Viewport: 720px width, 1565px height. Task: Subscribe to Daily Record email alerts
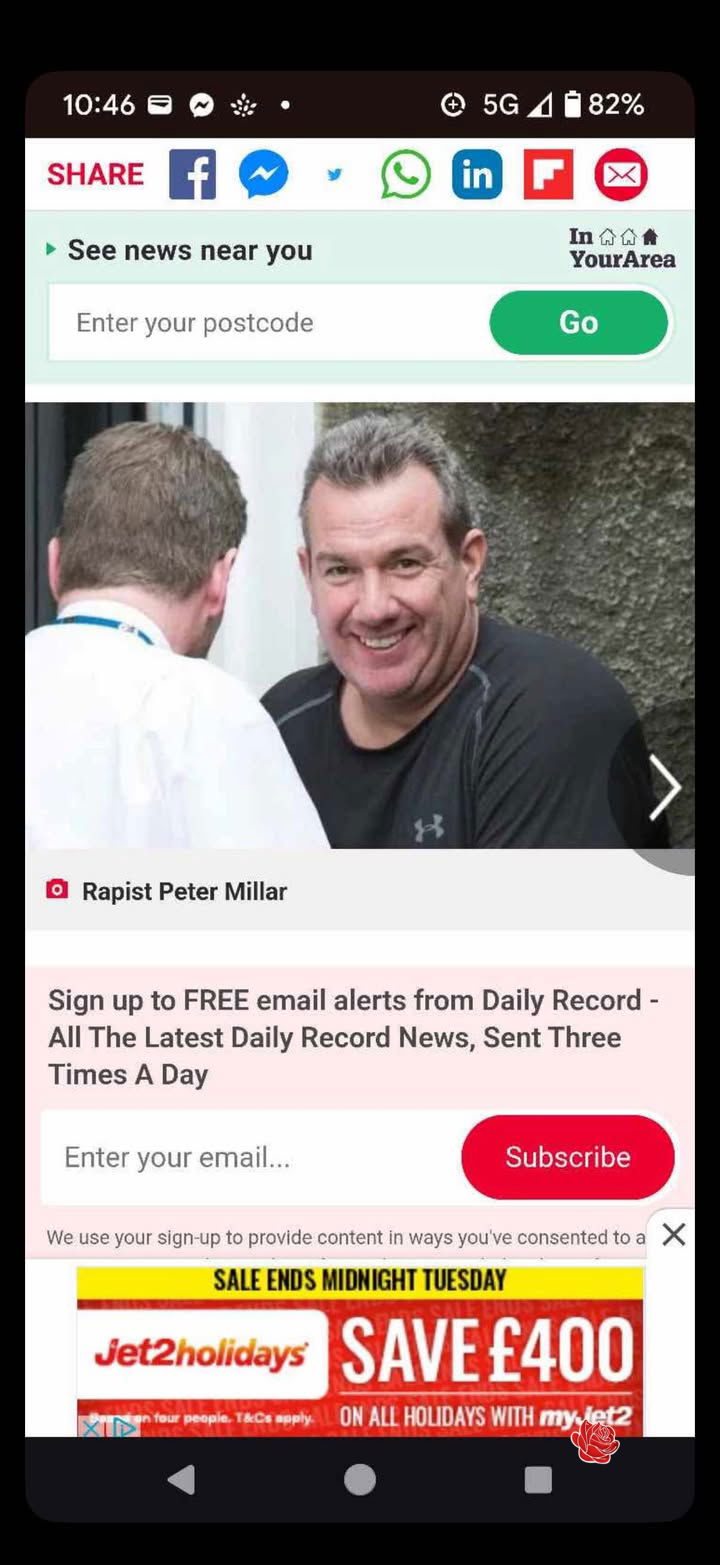pyautogui.click(x=567, y=1157)
